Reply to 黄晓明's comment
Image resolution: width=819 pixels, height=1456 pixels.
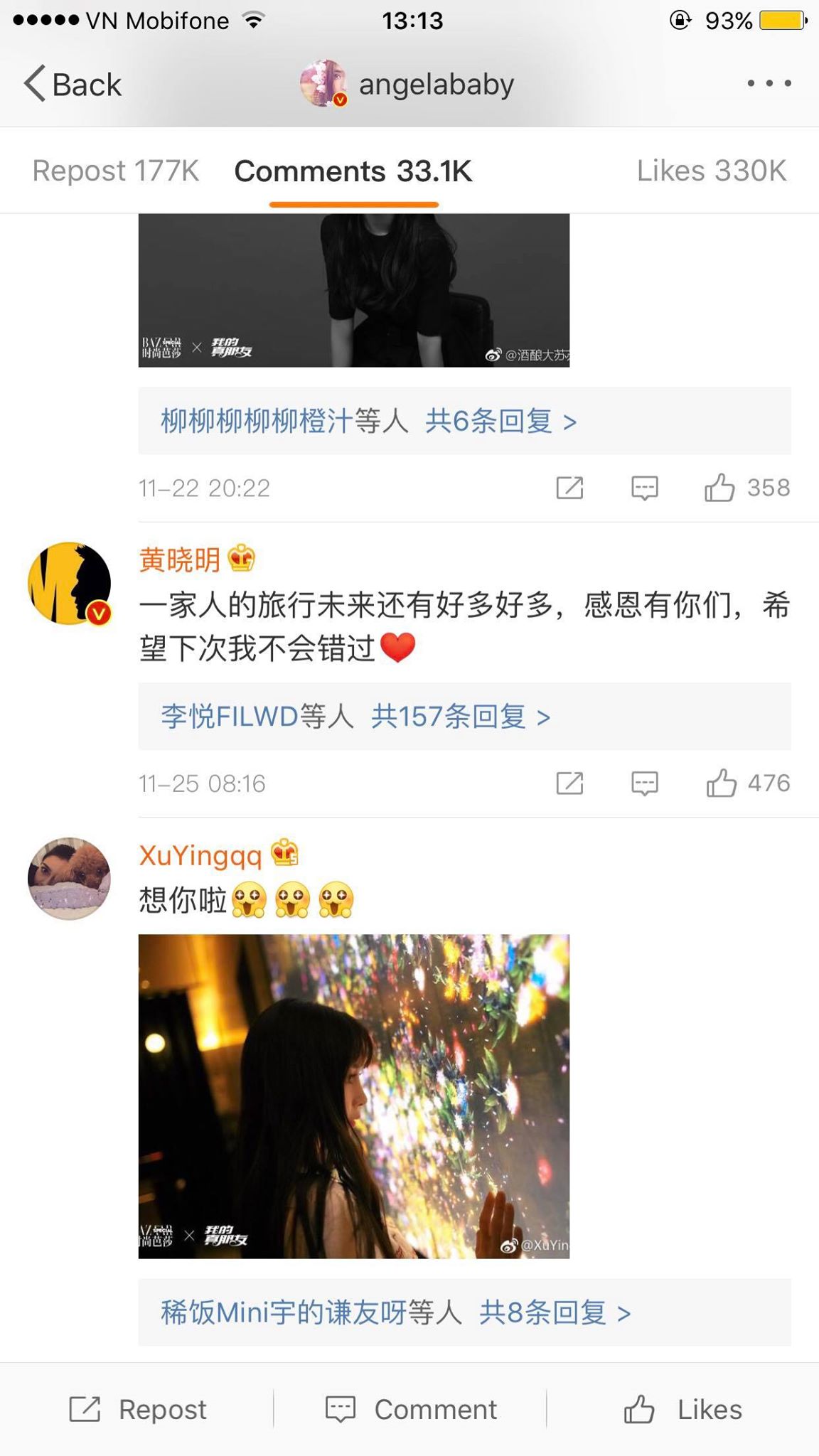point(644,783)
